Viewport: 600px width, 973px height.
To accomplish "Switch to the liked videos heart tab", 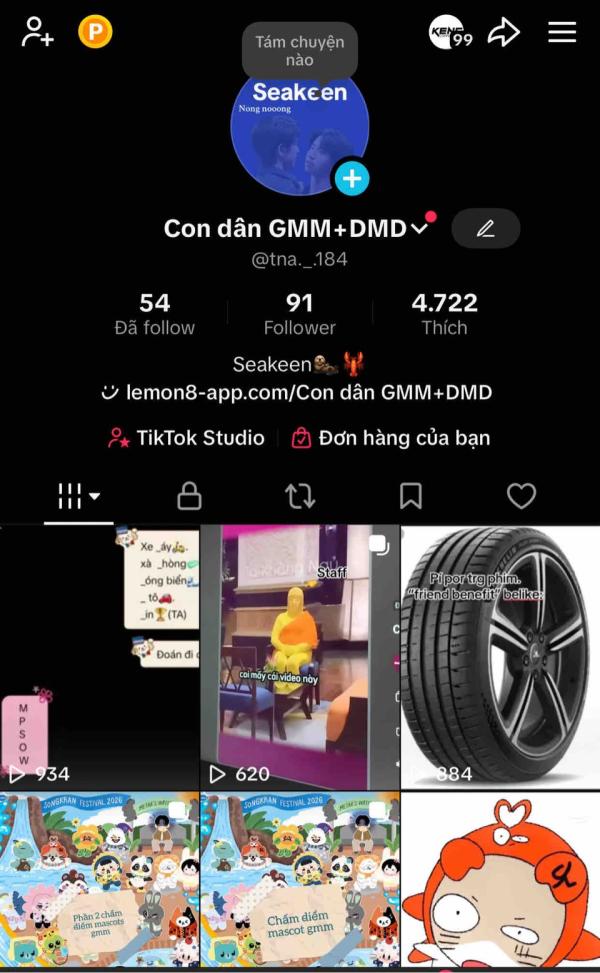I will tap(521, 496).
